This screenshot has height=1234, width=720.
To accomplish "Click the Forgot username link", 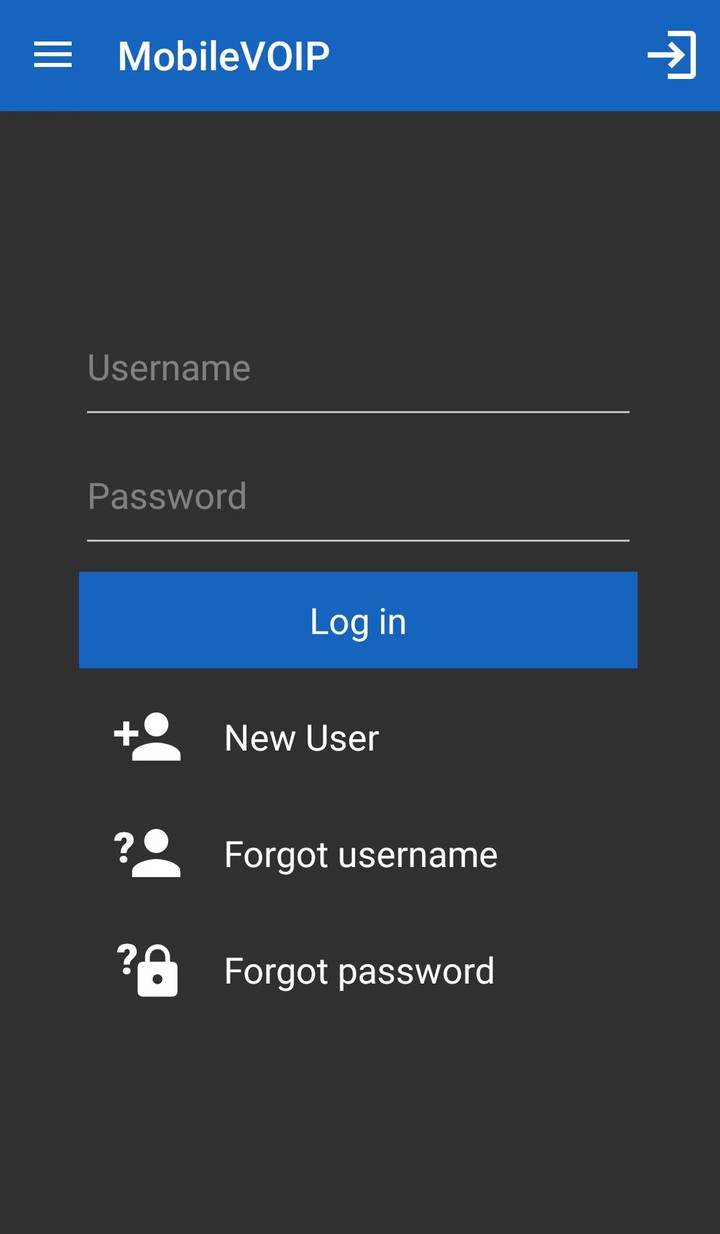I will [361, 854].
